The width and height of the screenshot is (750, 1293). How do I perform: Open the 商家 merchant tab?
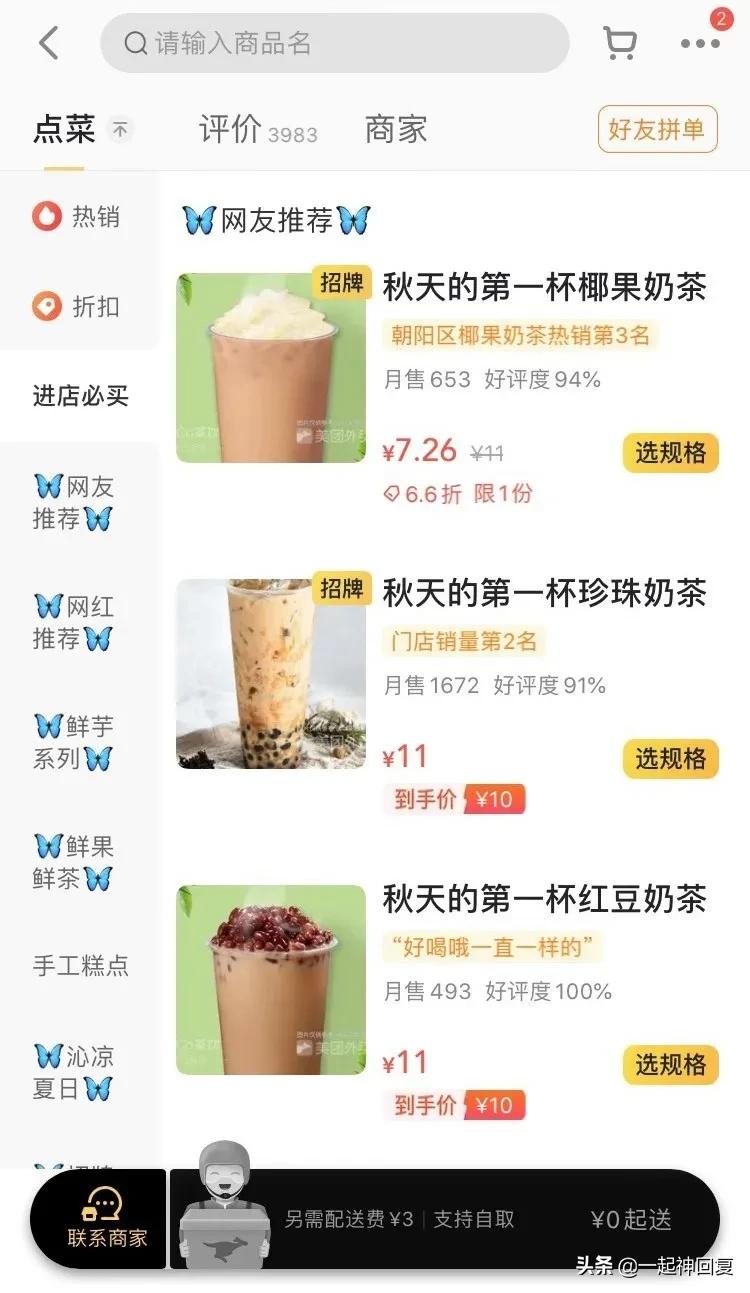click(393, 129)
